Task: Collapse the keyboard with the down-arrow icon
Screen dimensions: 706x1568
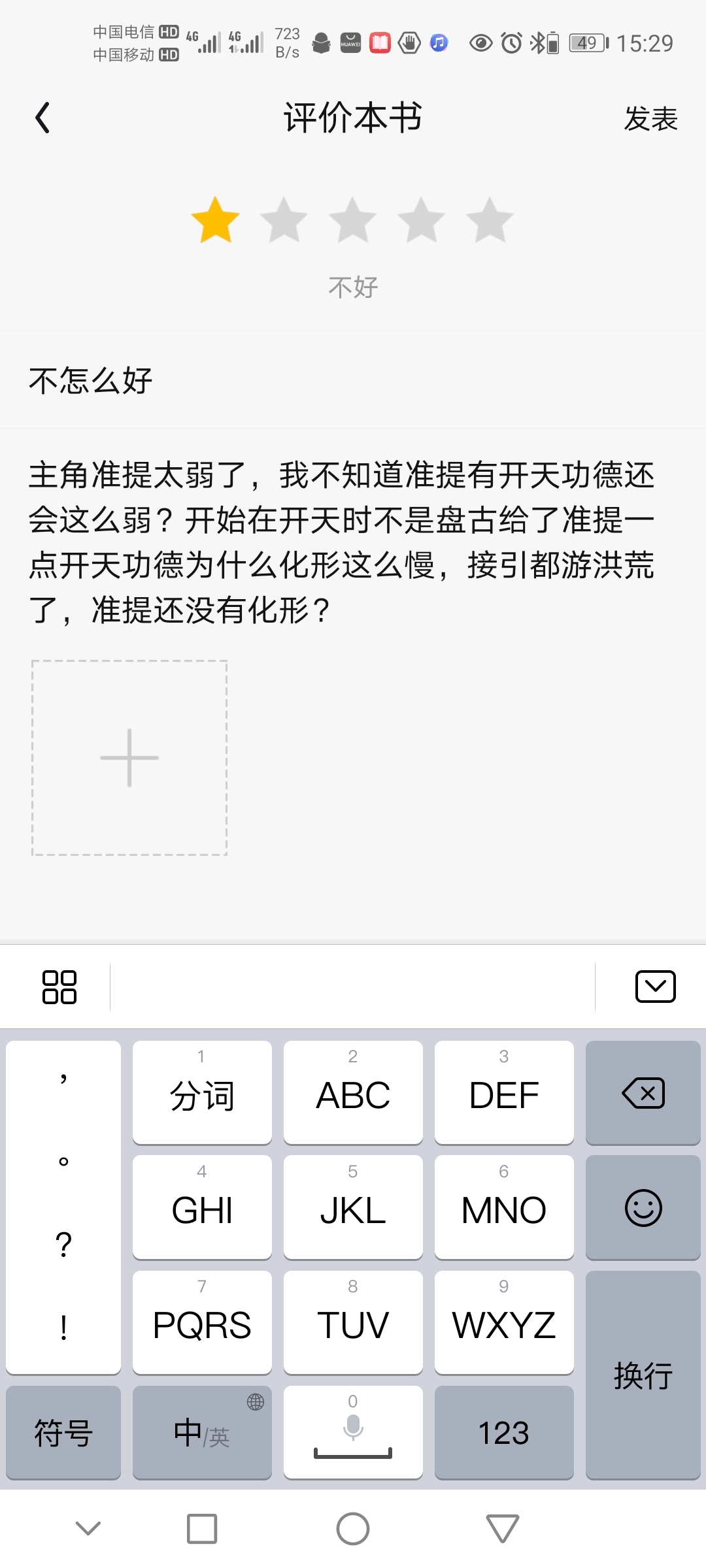Action: 655,987
